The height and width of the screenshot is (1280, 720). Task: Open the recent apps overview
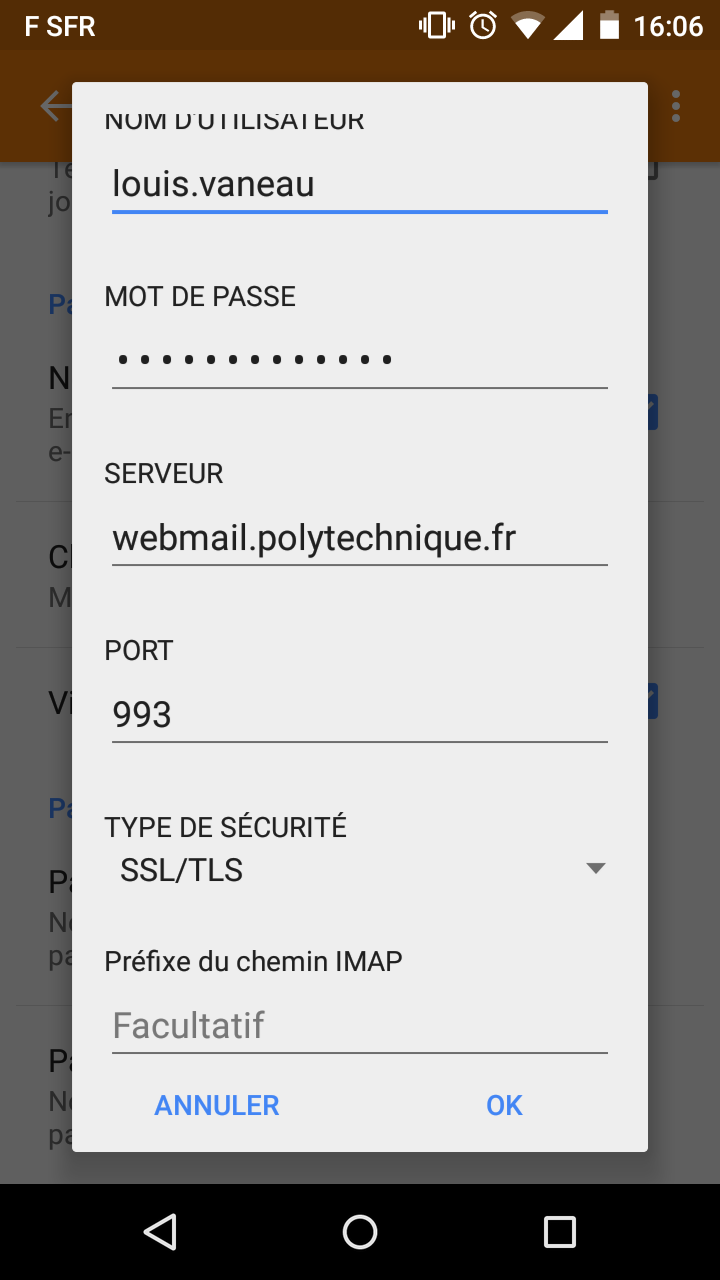click(x=560, y=1232)
